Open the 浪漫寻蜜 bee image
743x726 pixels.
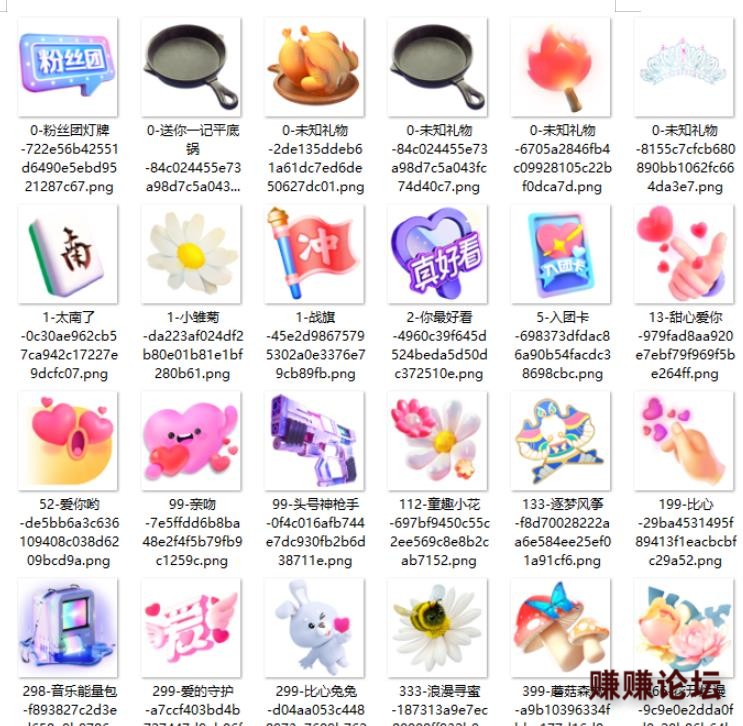click(438, 627)
